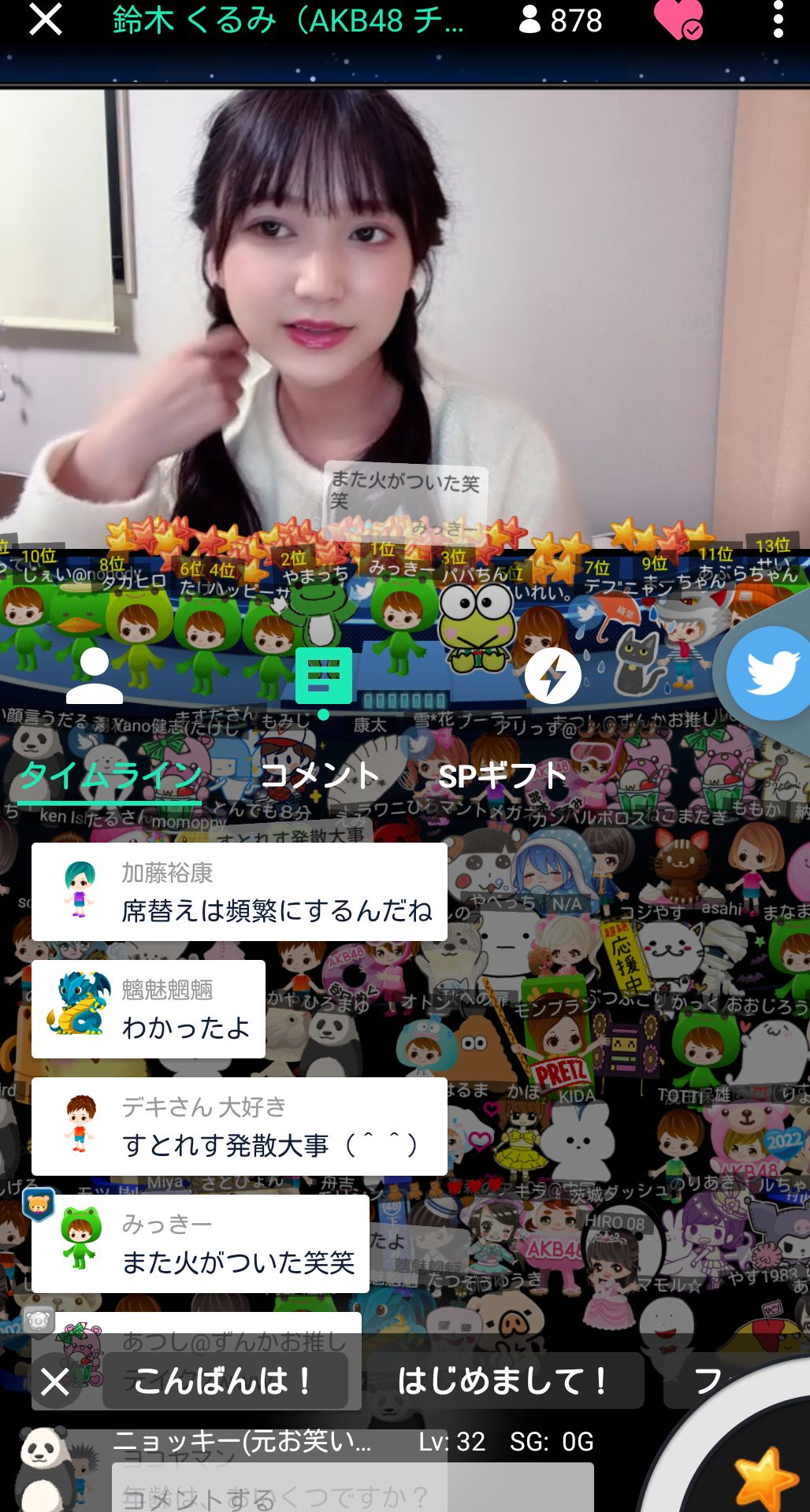Throw a star gift

(763, 1477)
